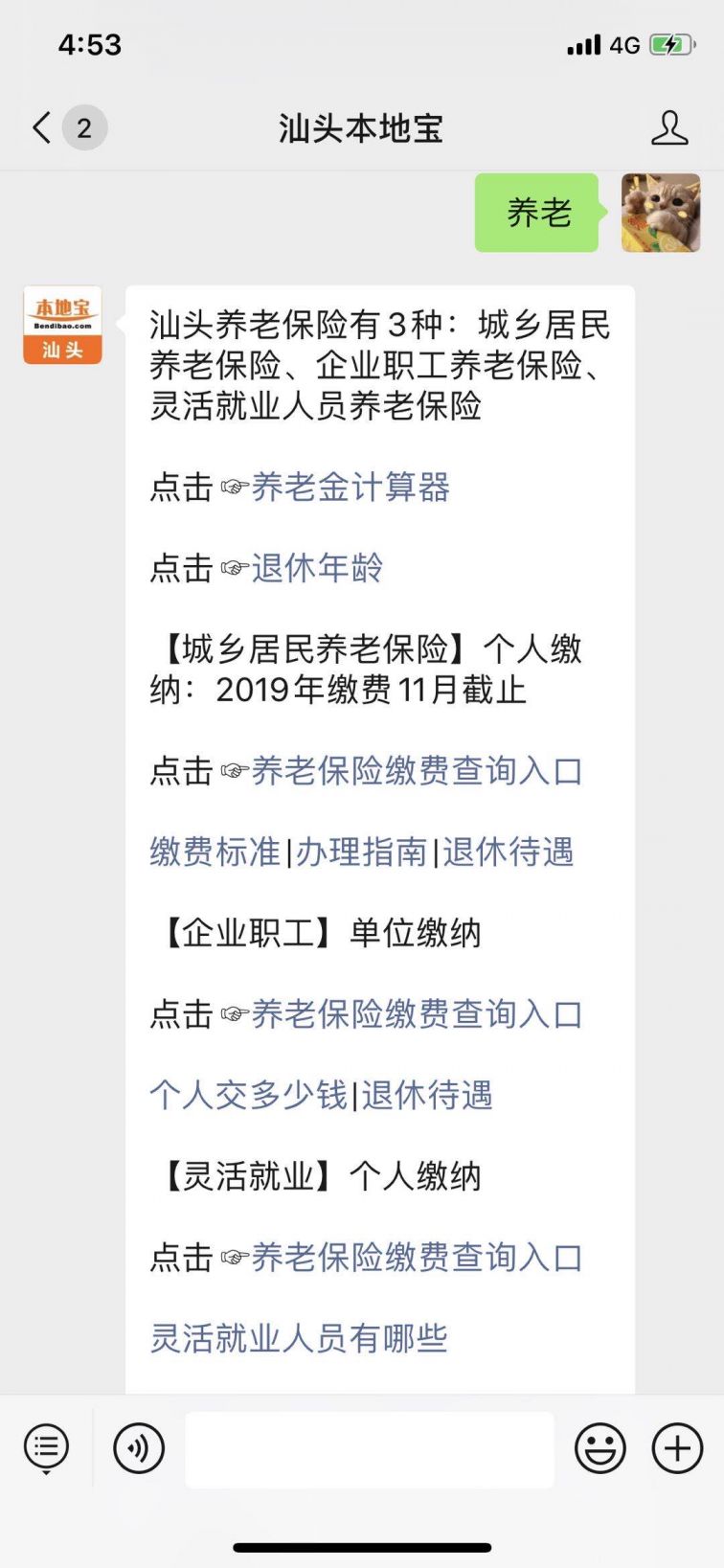Tap the message text input field

pyautogui.click(x=369, y=1448)
